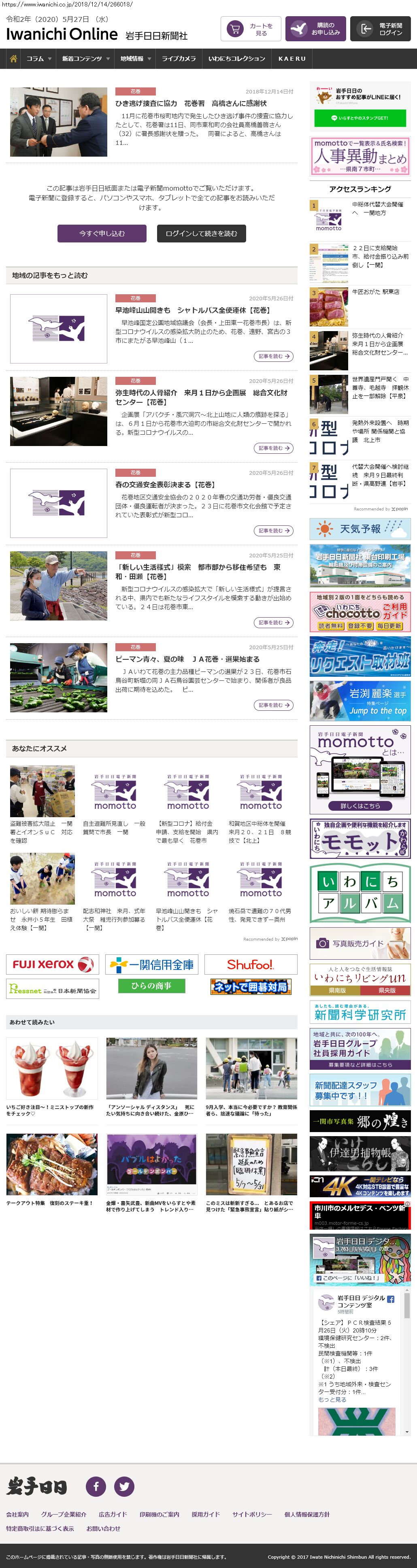This screenshot has height=1568, width=417.
Task: Open 購読のお申し込み subscription button
Action: [x=315, y=29]
